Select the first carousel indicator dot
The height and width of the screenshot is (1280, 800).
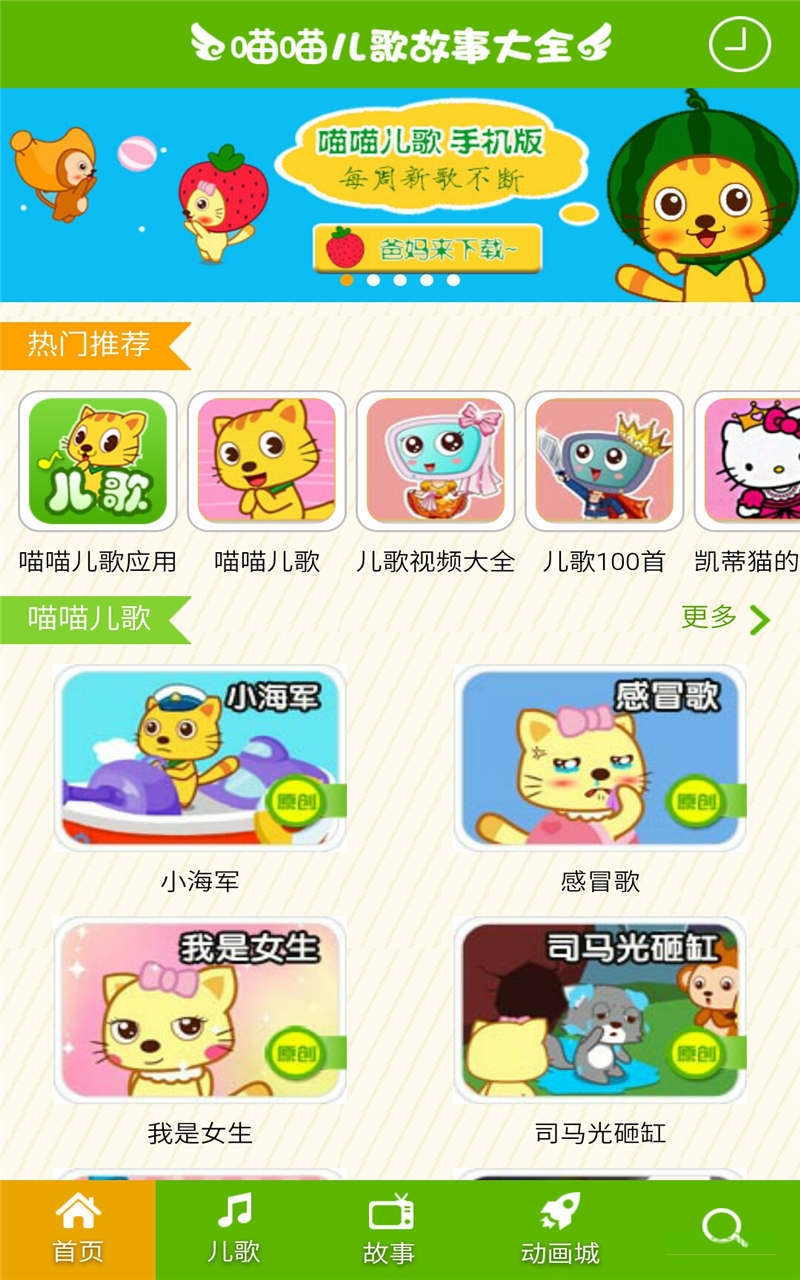click(347, 280)
